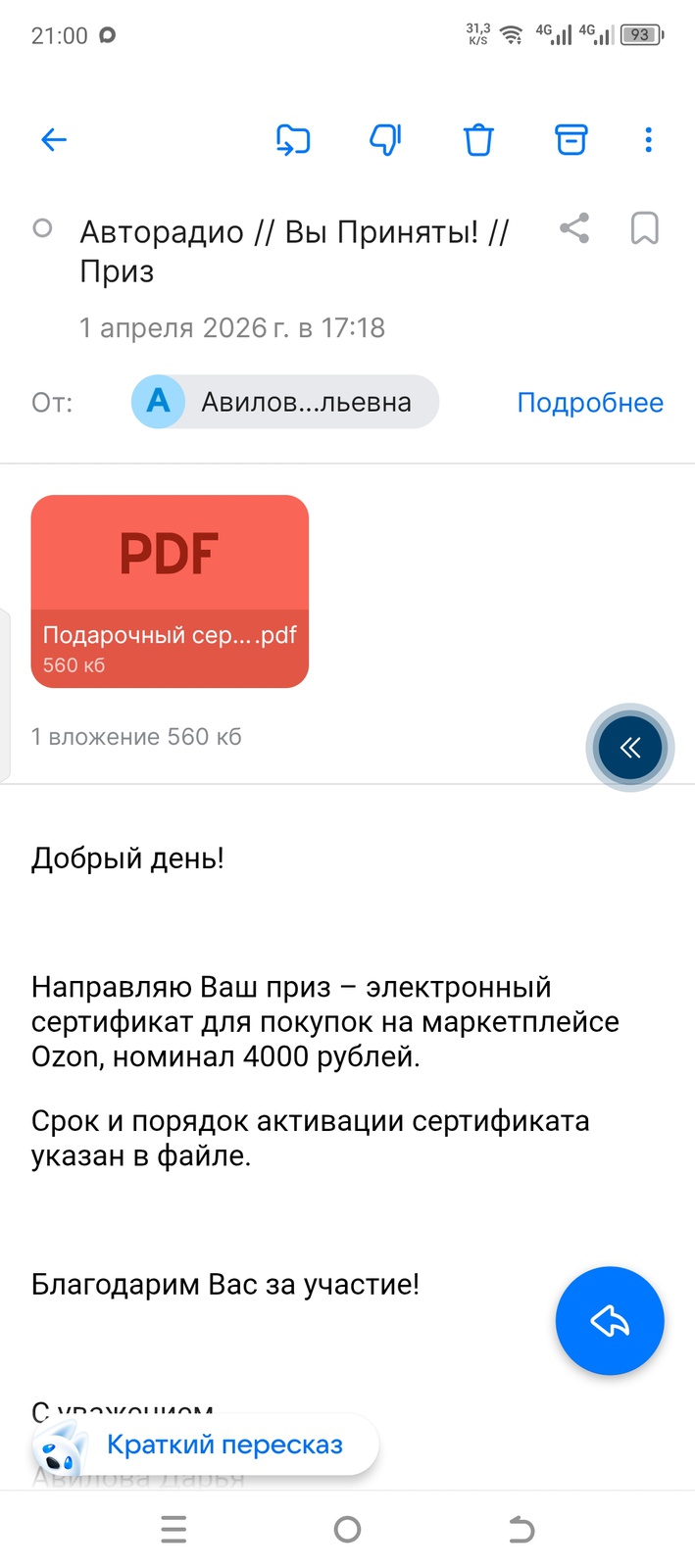Open the three-dot overflow menu

pos(648,140)
